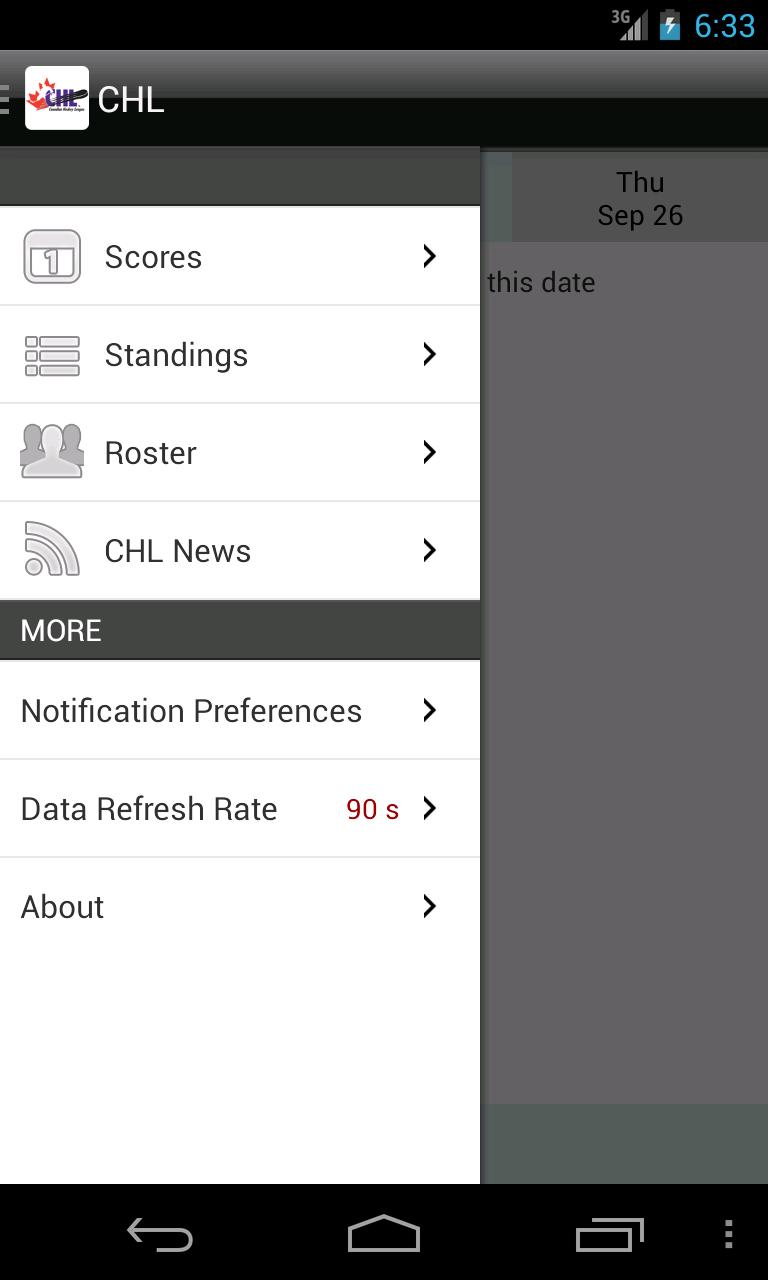768x1280 pixels.
Task: Open Notification Preferences
Action: (191, 710)
